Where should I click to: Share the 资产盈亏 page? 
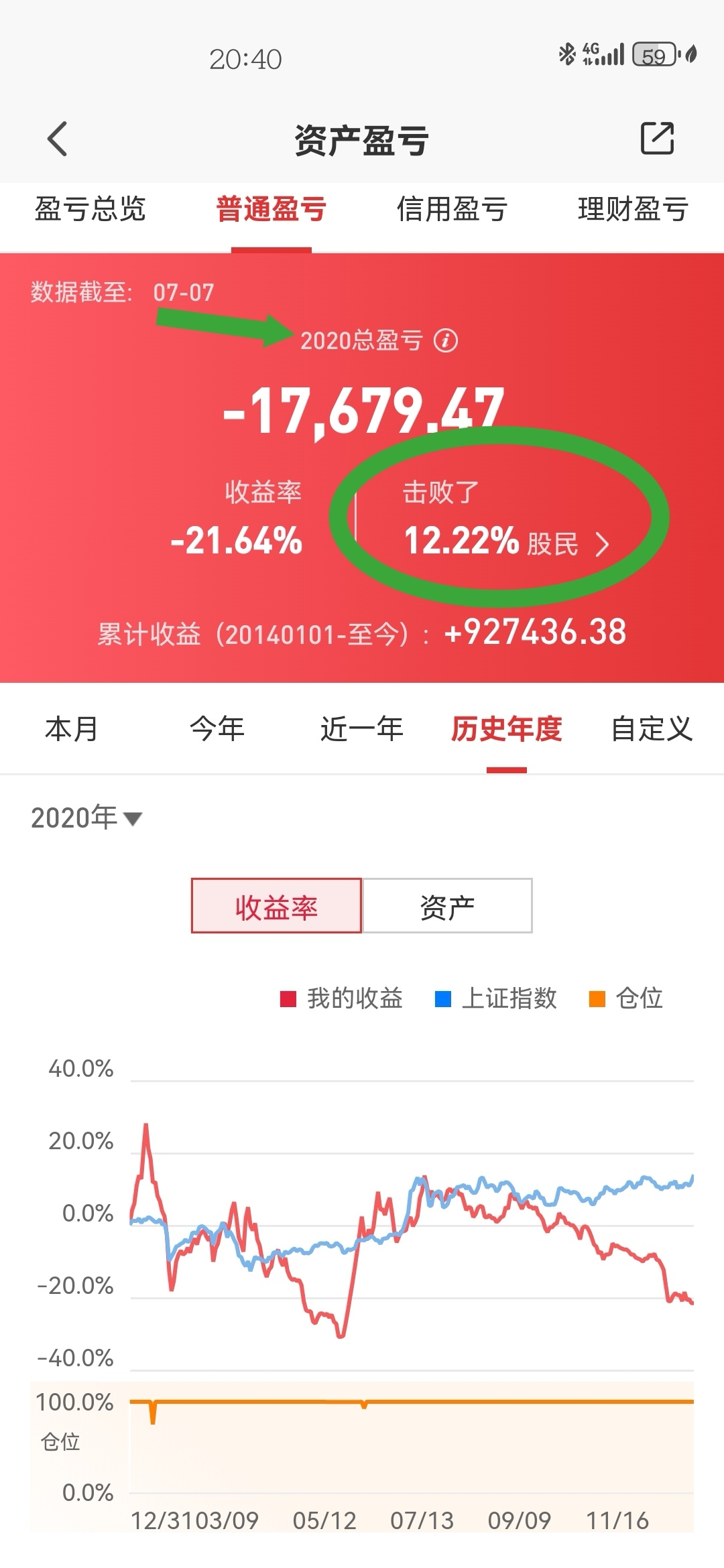[x=657, y=138]
